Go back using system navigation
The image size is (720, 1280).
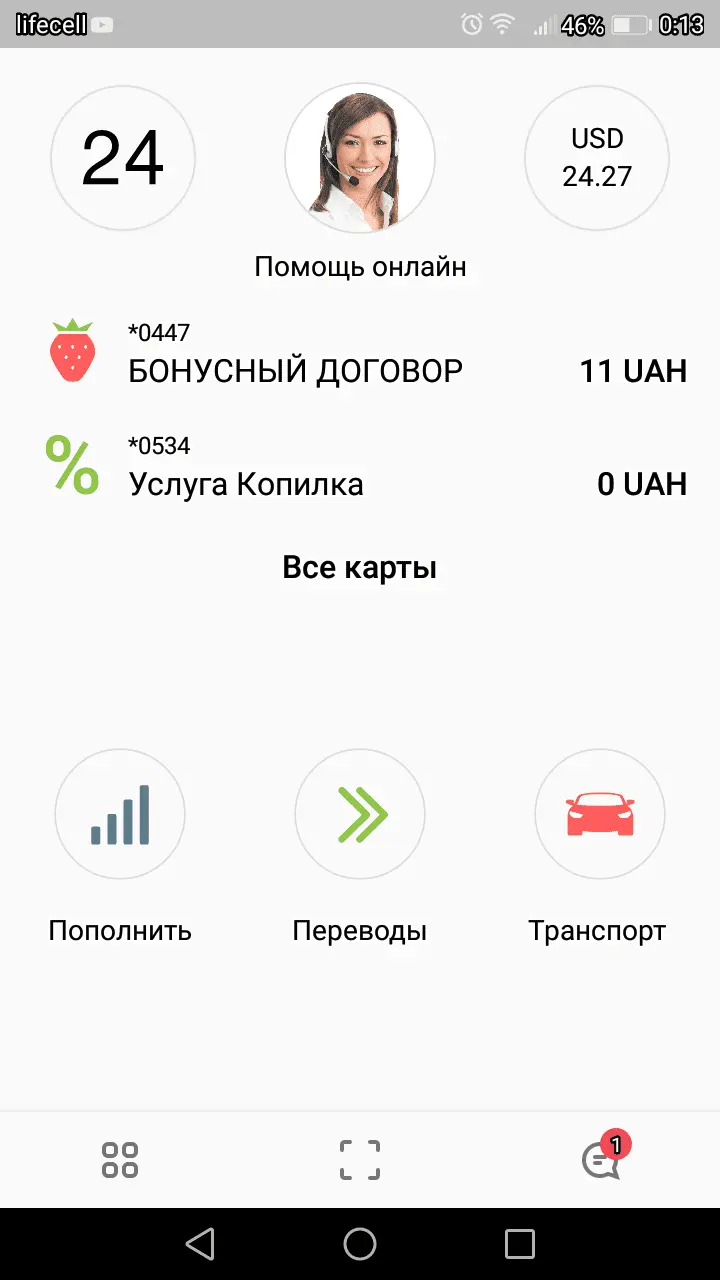[x=200, y=1244]
